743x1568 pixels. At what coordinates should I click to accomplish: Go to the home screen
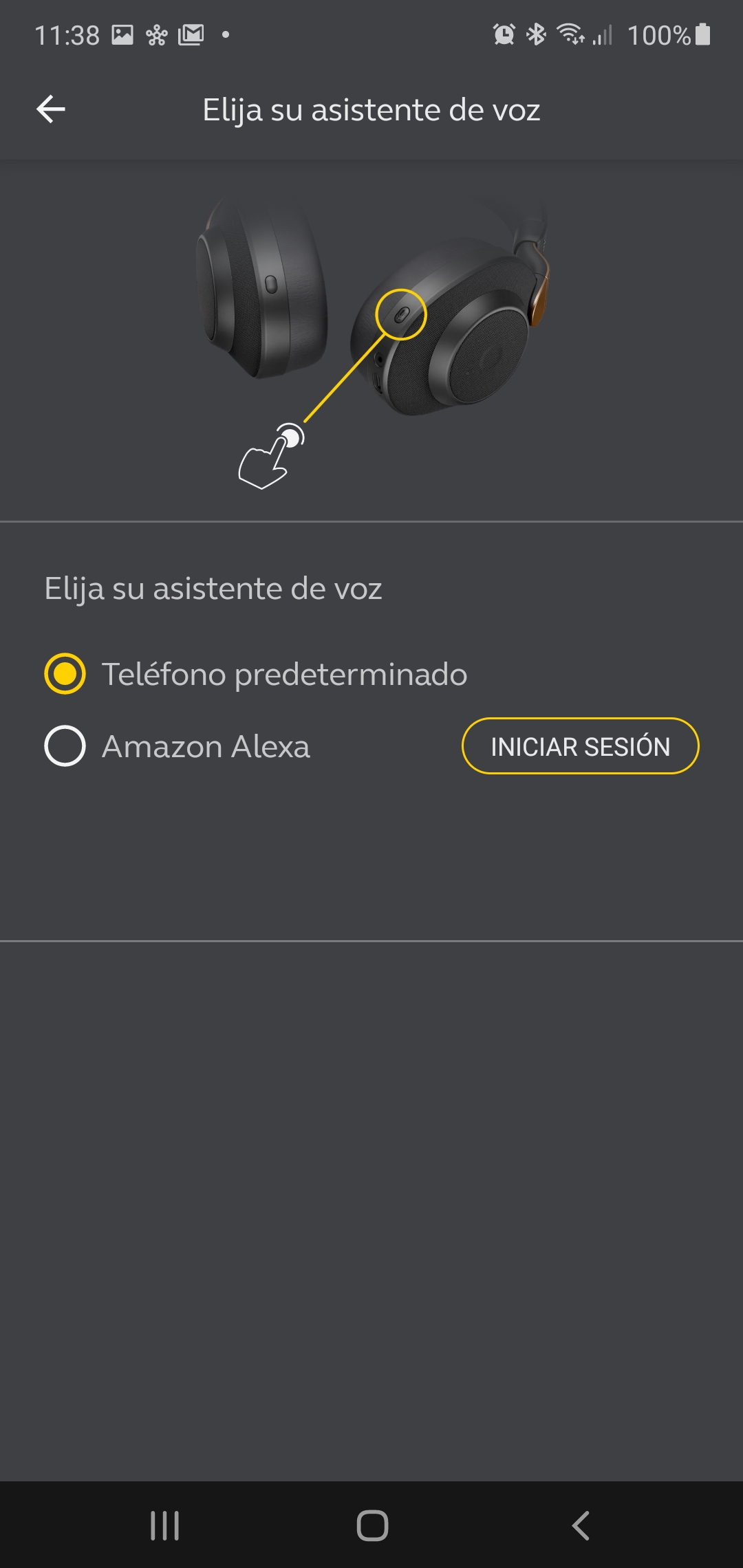372,1525
